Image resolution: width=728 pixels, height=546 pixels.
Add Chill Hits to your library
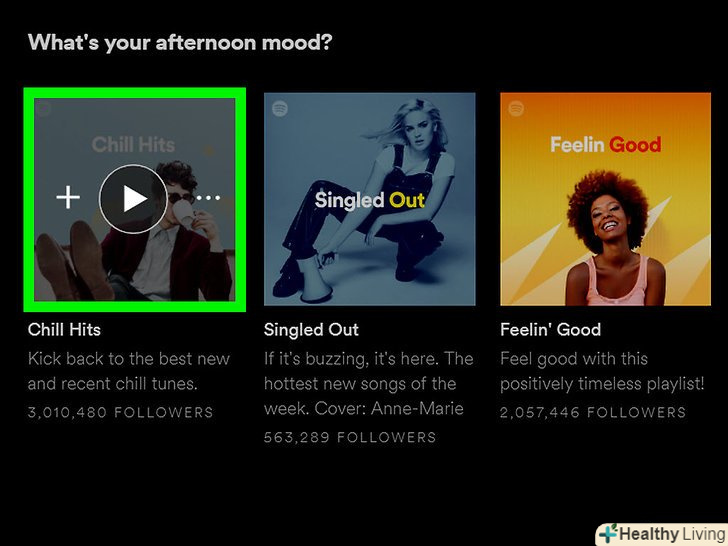pyautogui.click(x=68, y=198)
